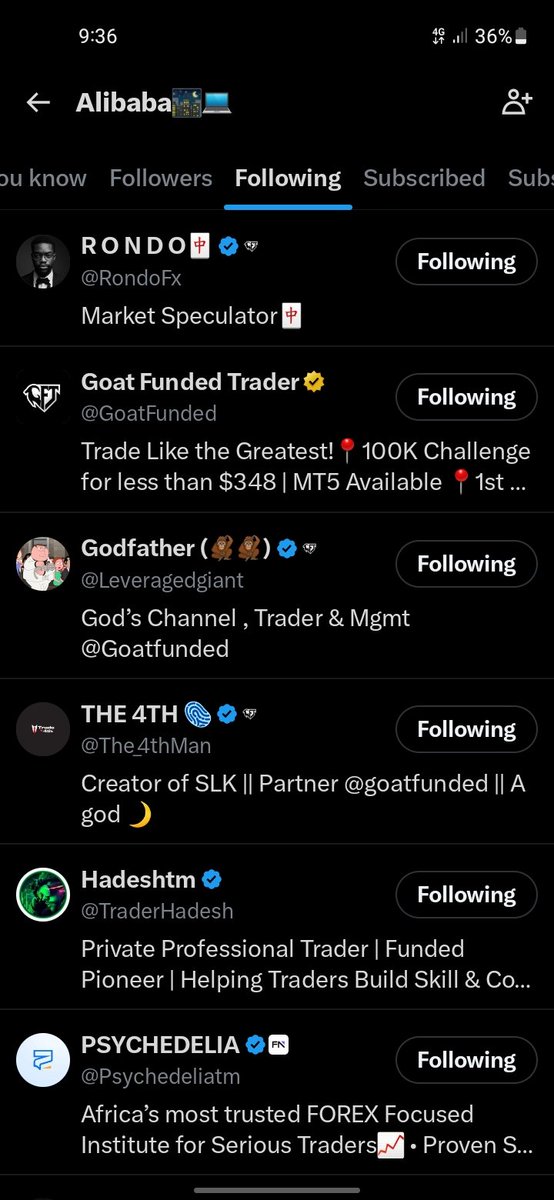Select the Following tab
Image resolution: width=554 pixels, height=1200 pixels.
(288, 178)
